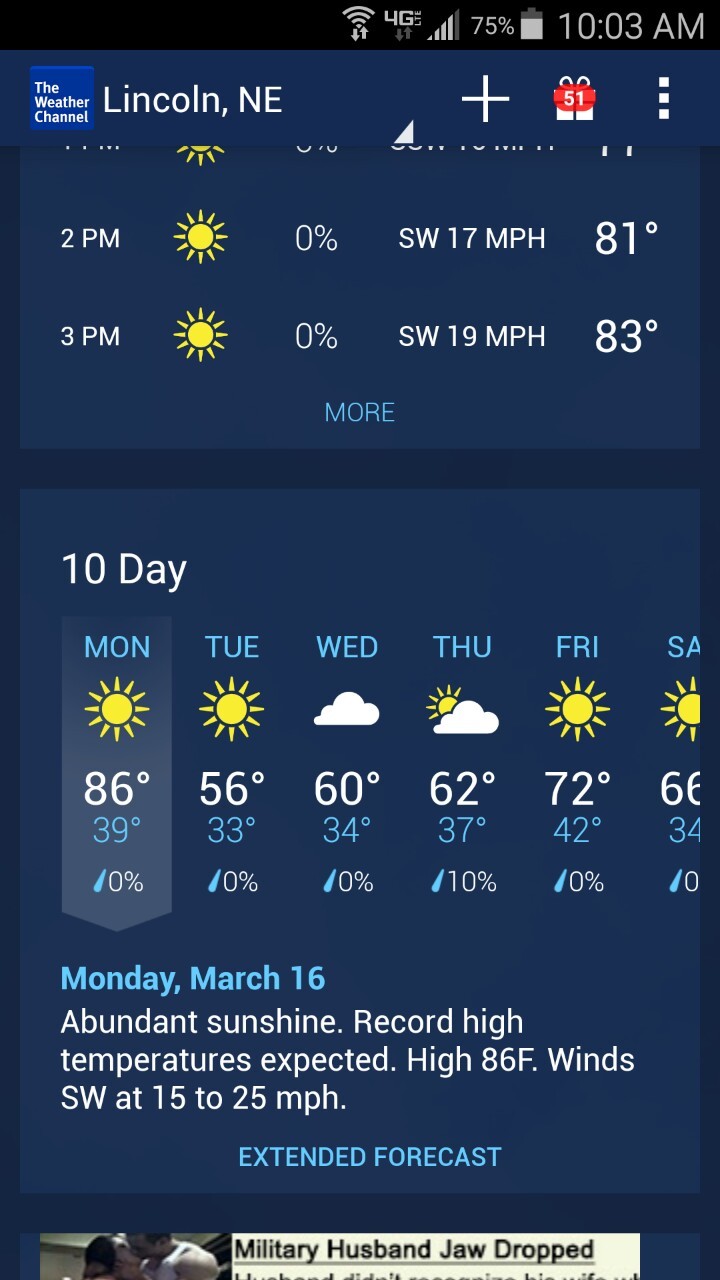Viewport: 720px width, 1280px height.
Task: Select TUE in 10 Day forecast
Action: point(232,770)
